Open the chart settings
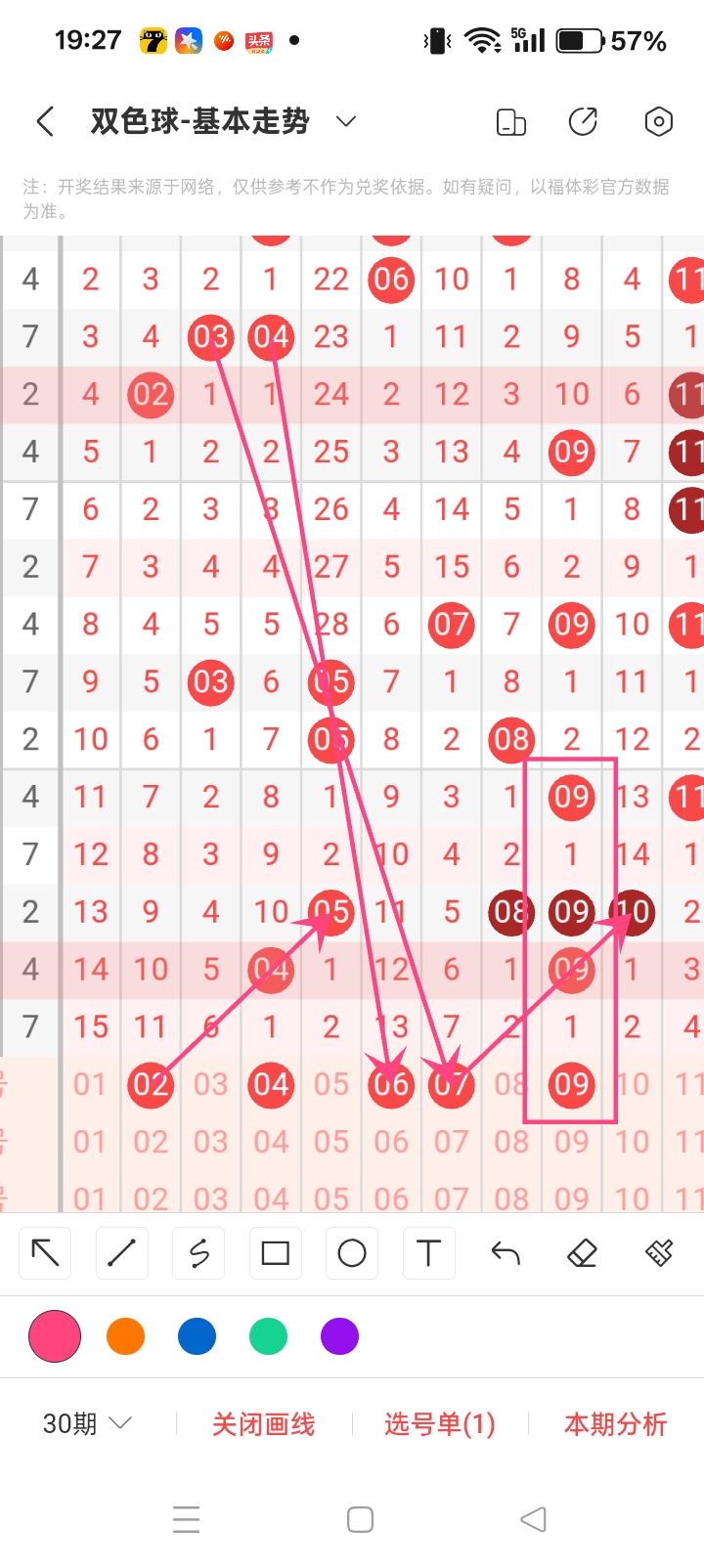This screenshot has width=704, height=1568. click(658, 122)
